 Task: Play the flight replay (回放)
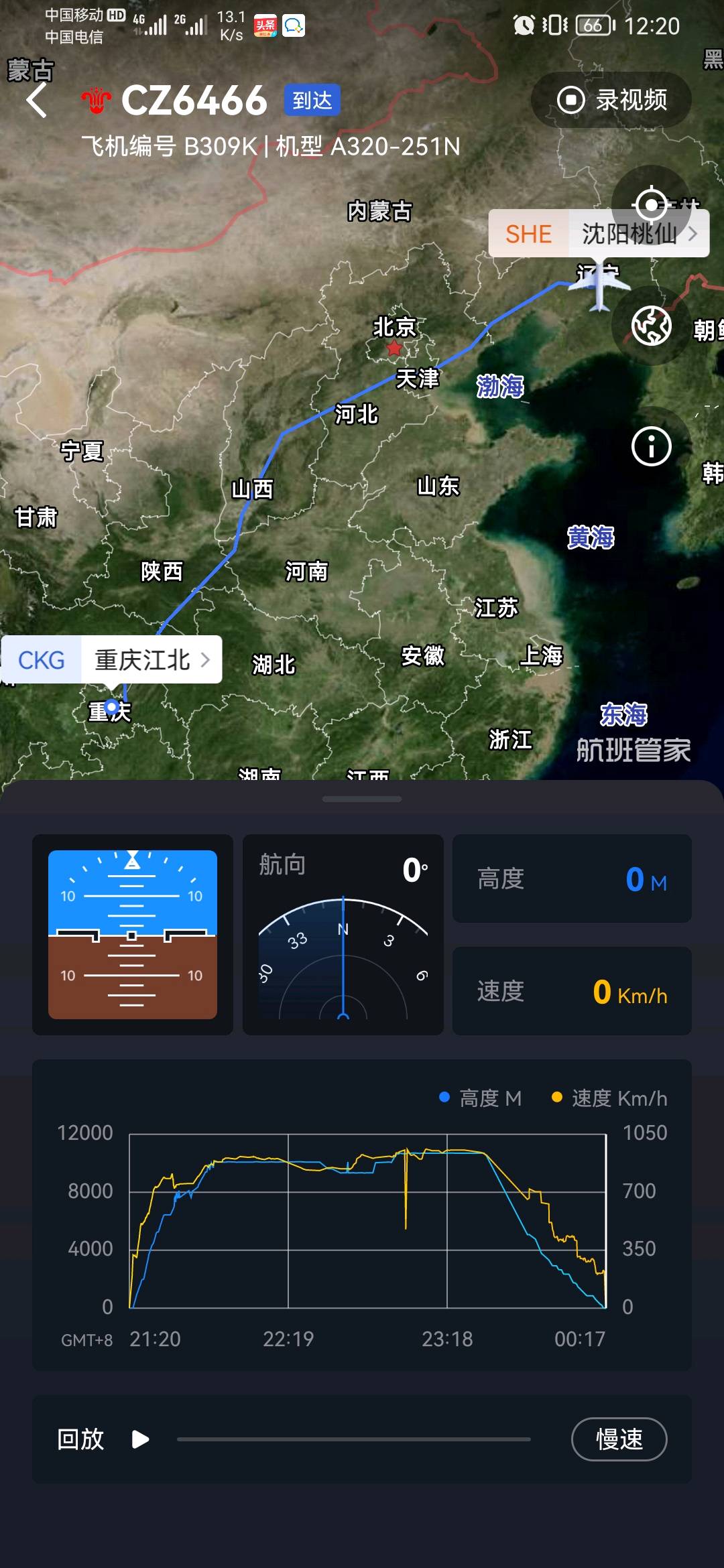tap(140, 1439)
